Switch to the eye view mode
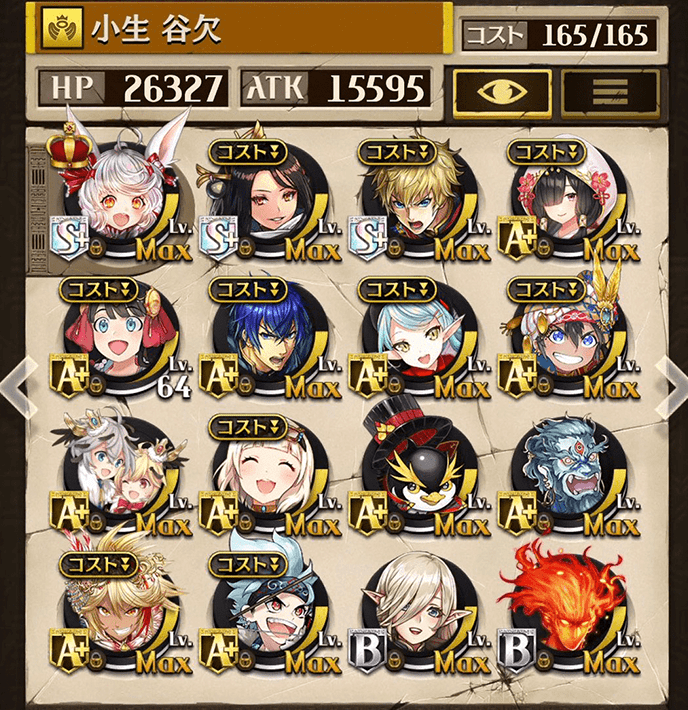Screen dimensions: 688x710 [502, 93]
